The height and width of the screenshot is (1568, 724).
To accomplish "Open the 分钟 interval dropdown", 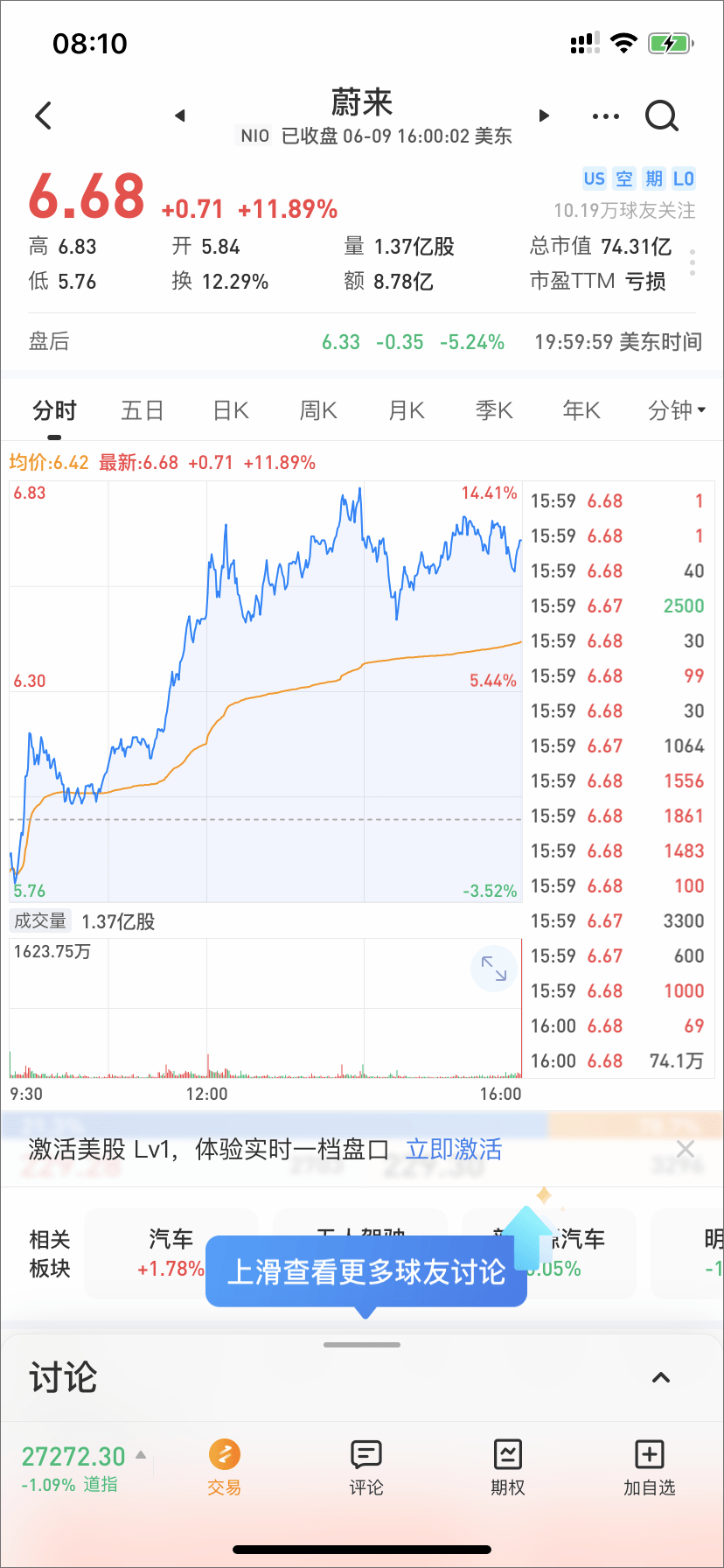I will tap(676, 410).
